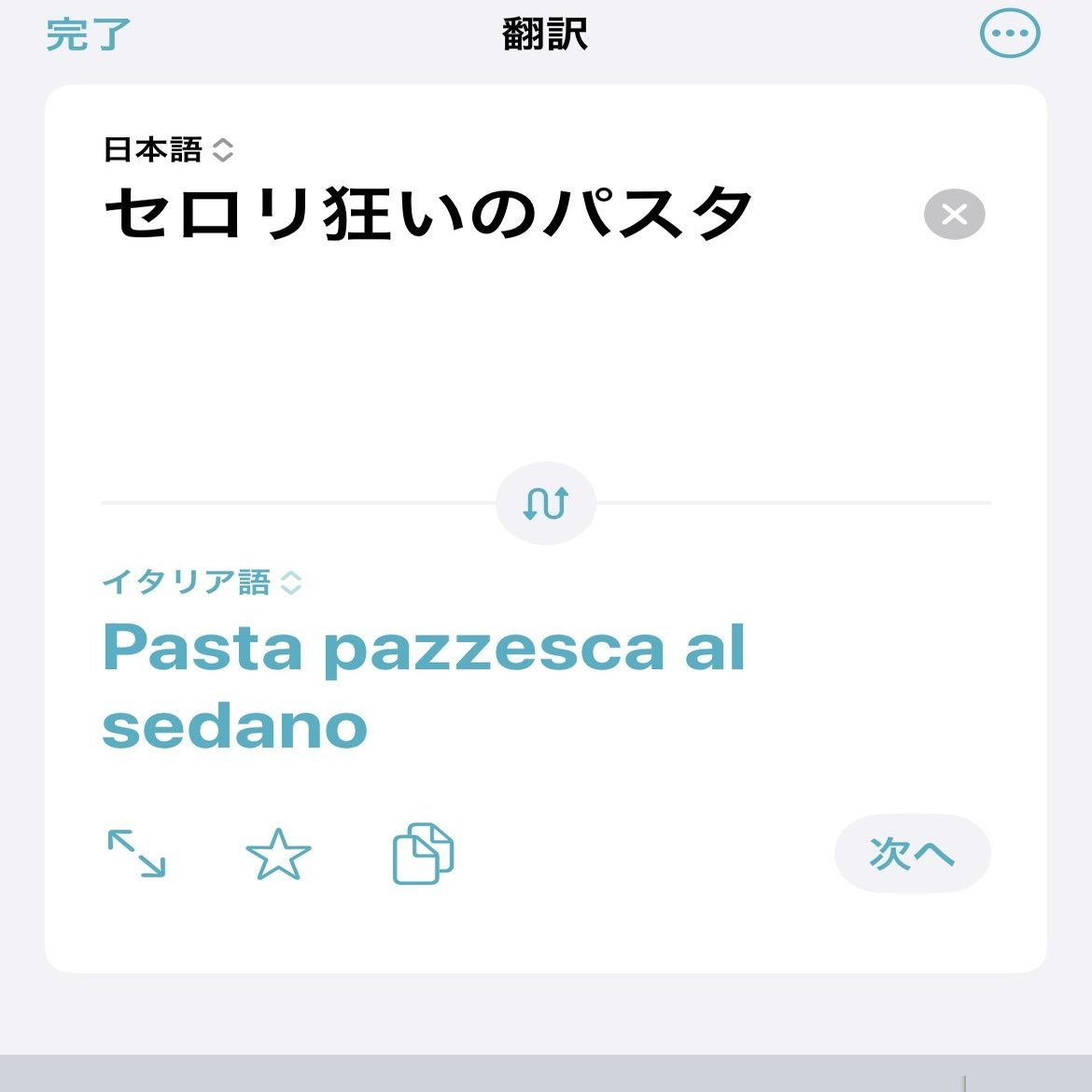Tap 完了 to close the translation
This screenshot has height=1092, width=1092.
click(x=88, y=35)
